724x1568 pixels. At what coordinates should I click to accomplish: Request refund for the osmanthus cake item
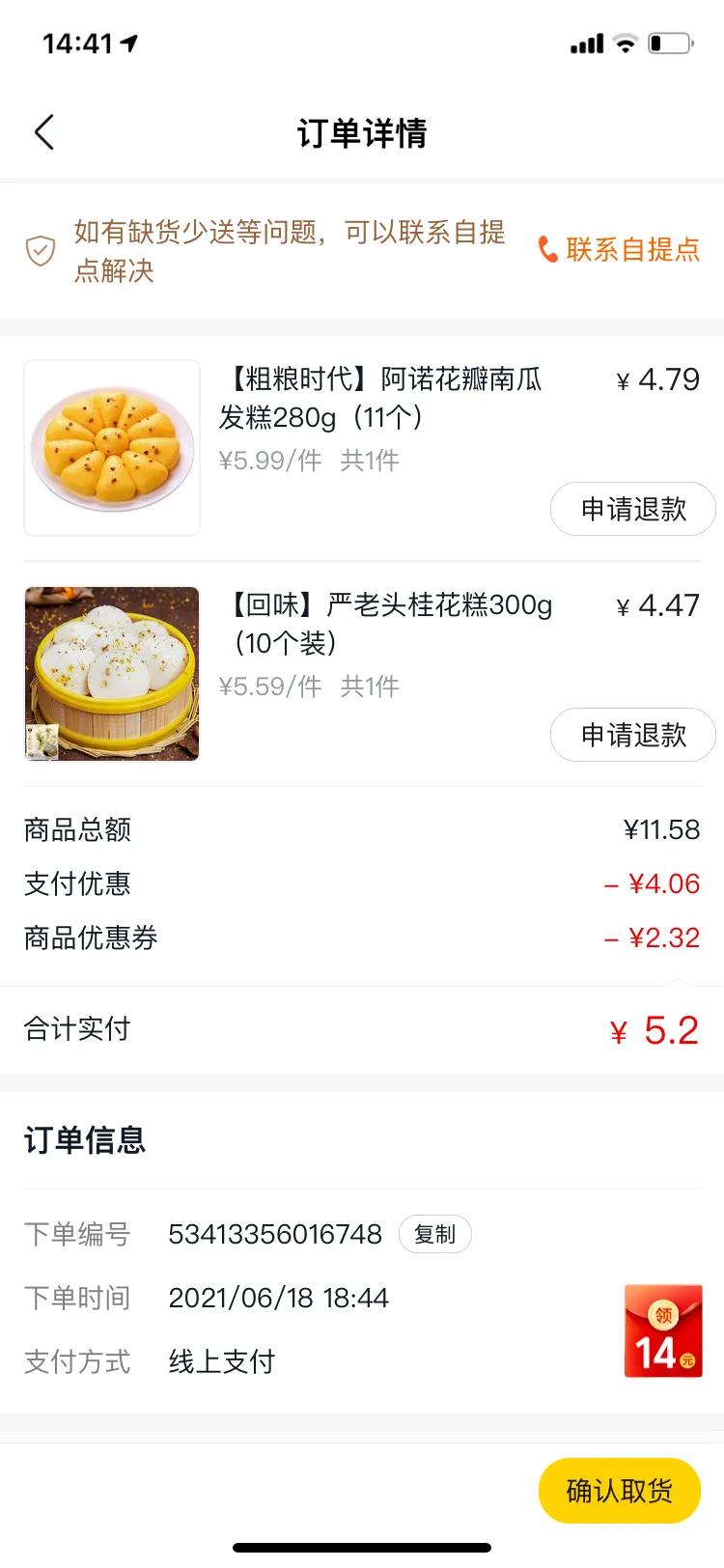[x=632, y=735]
